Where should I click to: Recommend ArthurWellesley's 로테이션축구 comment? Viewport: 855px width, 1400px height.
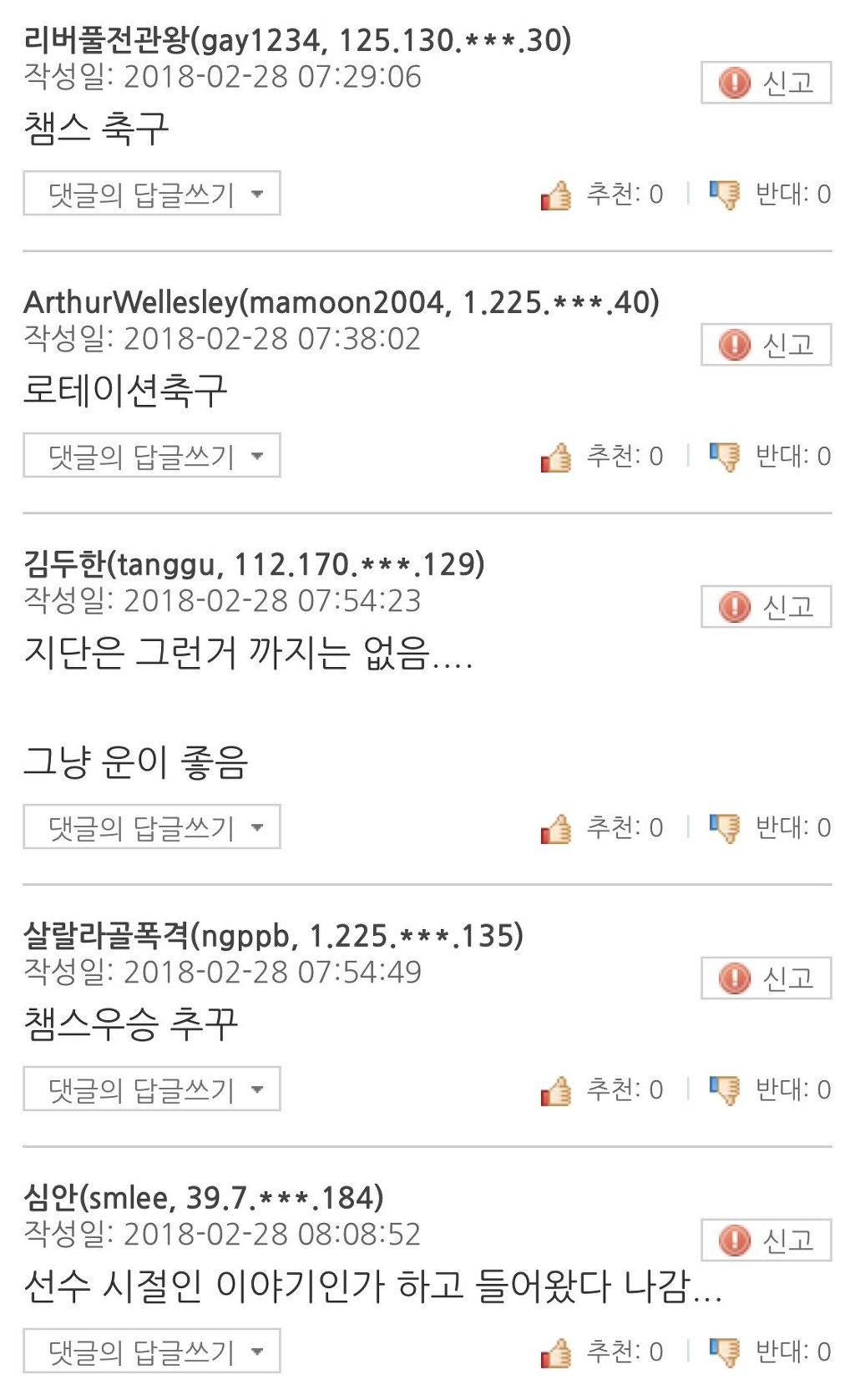pyautogui.click(x=602, y=457)
